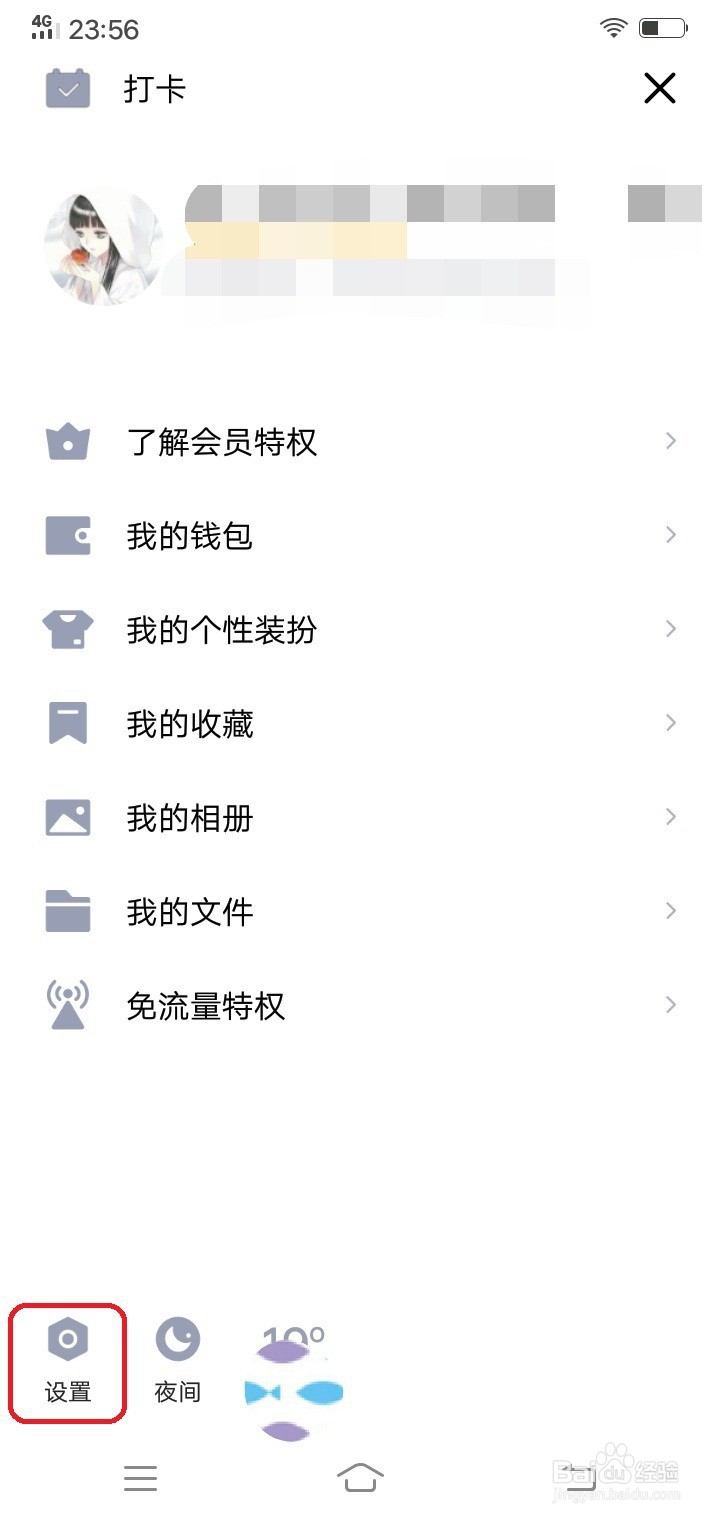Open 我的收藏 via its chevron arrow
Viewport: 720px width, 1520px height.
click(x=670, y=722)
